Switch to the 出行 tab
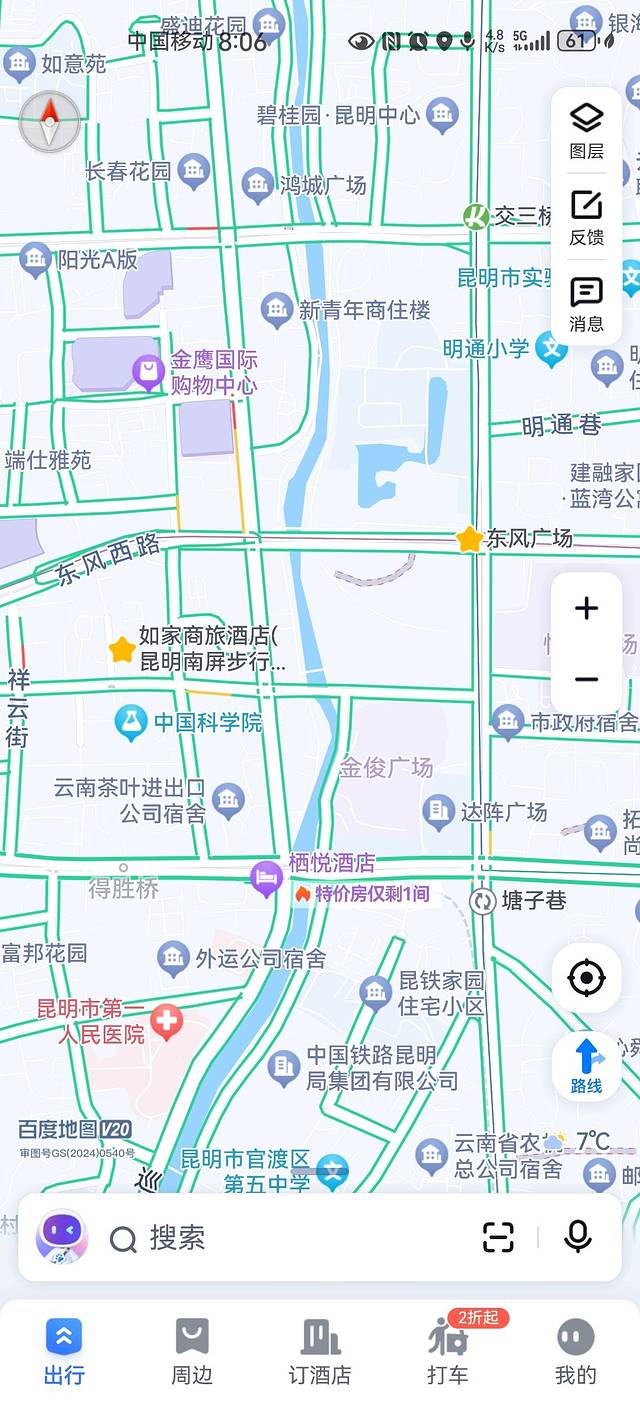Viewport: 640px width, 1408px height. click(x=64, y=1352)
